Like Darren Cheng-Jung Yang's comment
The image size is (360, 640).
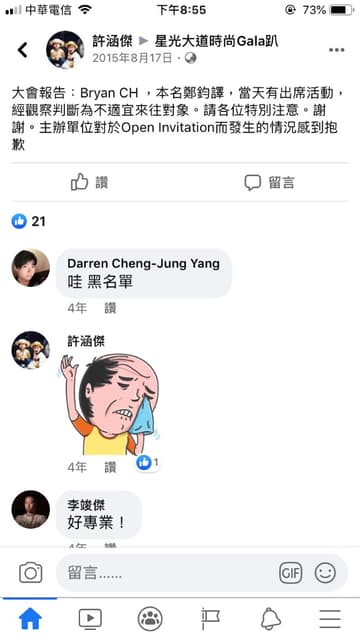tap(110, 308)
